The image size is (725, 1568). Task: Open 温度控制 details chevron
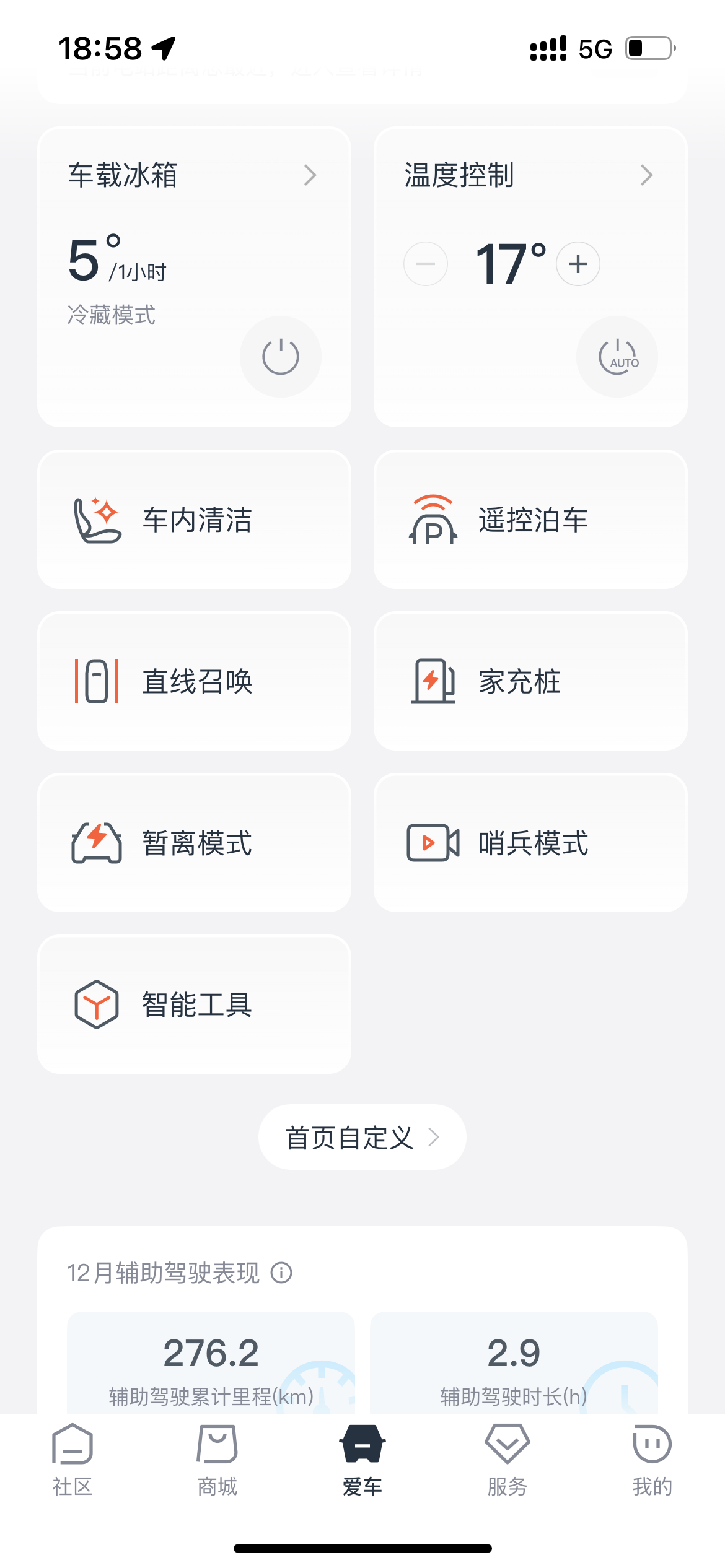click(646, 175)
